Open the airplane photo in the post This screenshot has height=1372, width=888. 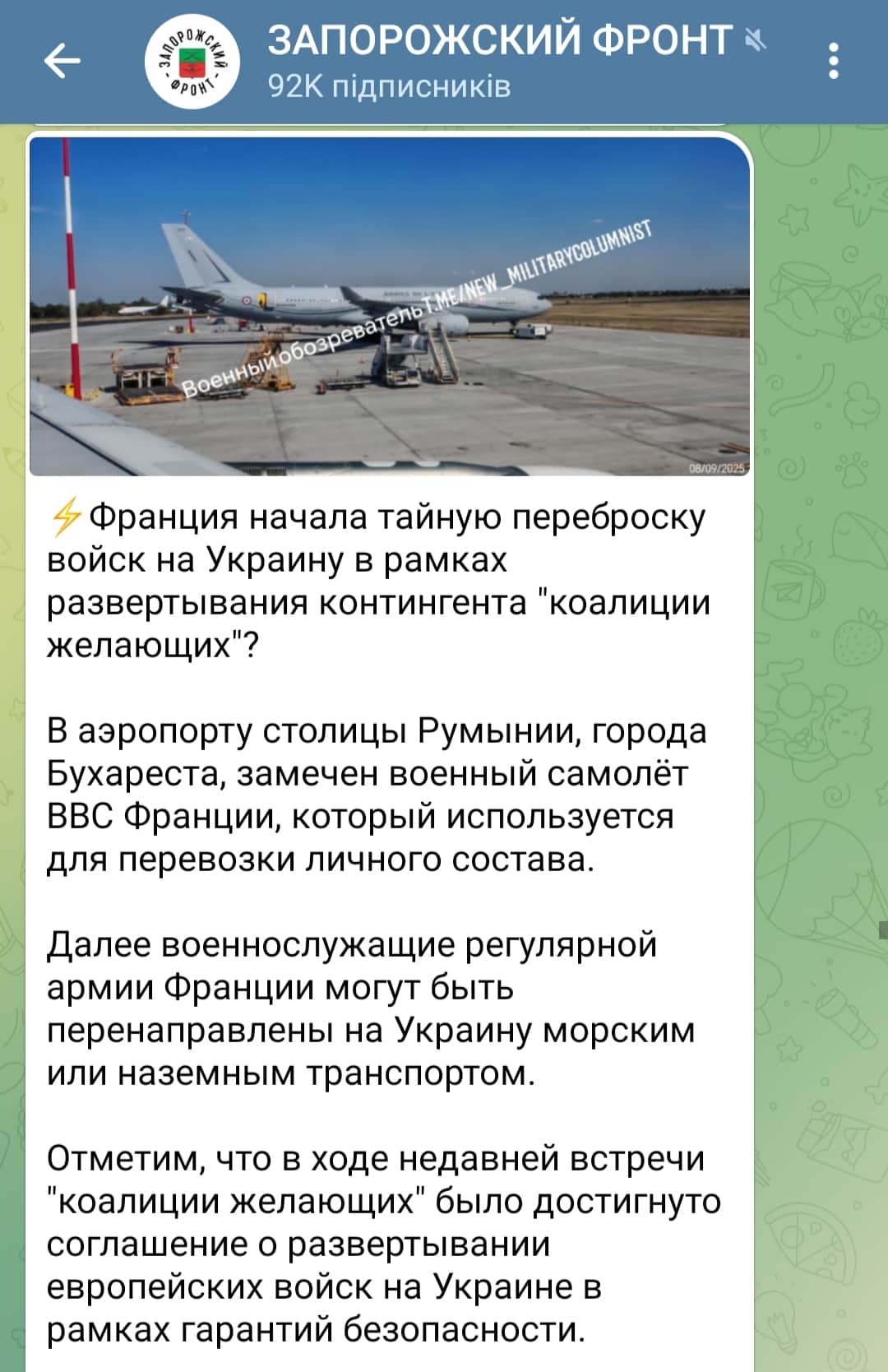(390, 306)
